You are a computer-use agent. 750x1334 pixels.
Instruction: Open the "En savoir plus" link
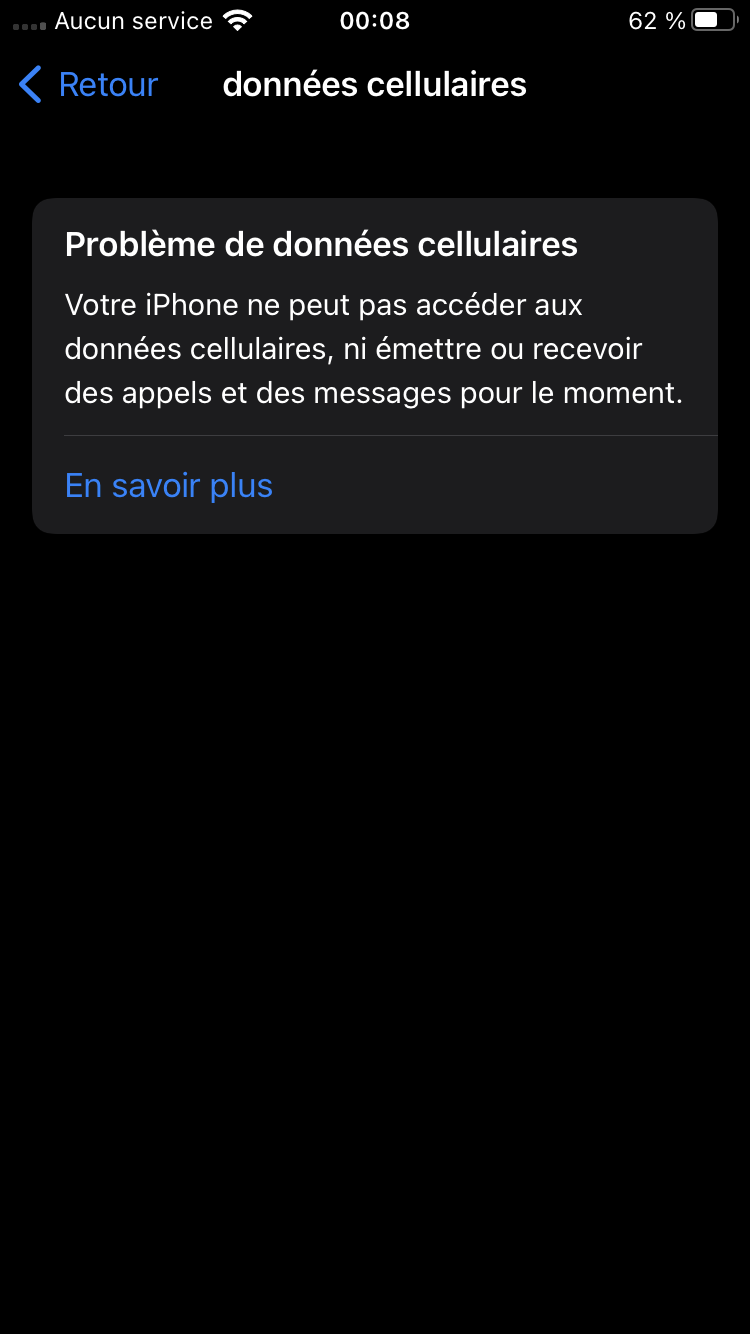tap(169, 486)
